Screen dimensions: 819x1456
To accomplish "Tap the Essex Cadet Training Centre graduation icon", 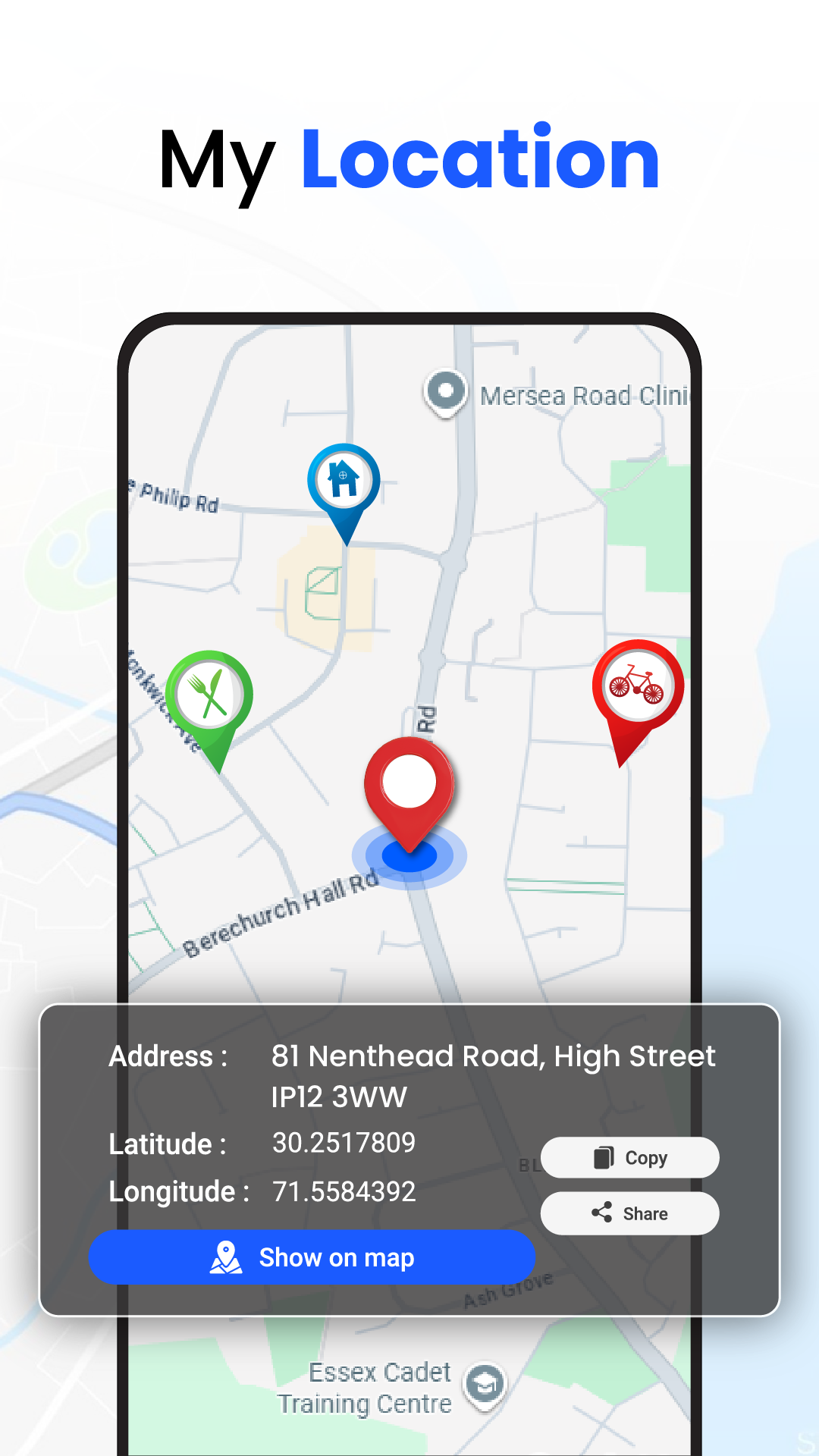I will pyautogui.click(x=484, y=1379).
